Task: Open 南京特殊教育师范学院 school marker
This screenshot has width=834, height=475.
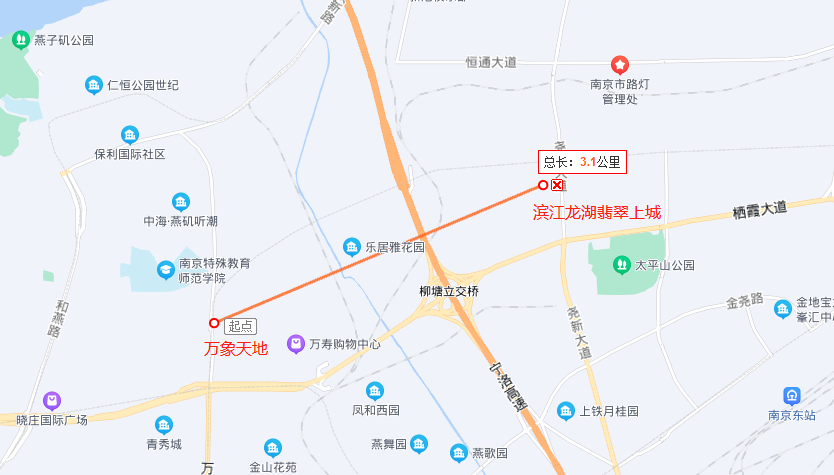Action: tap(164, 270)
